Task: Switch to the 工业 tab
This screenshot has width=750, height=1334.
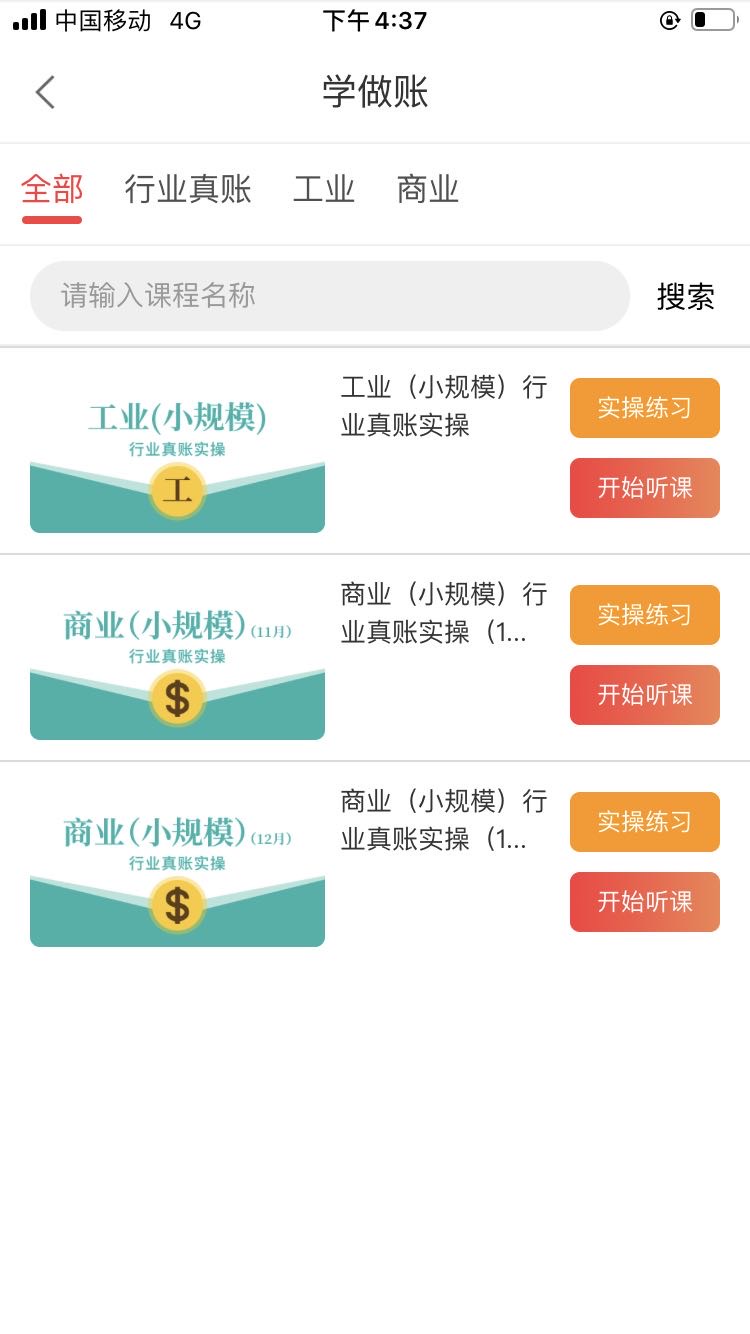Action: tap(324, 189)
